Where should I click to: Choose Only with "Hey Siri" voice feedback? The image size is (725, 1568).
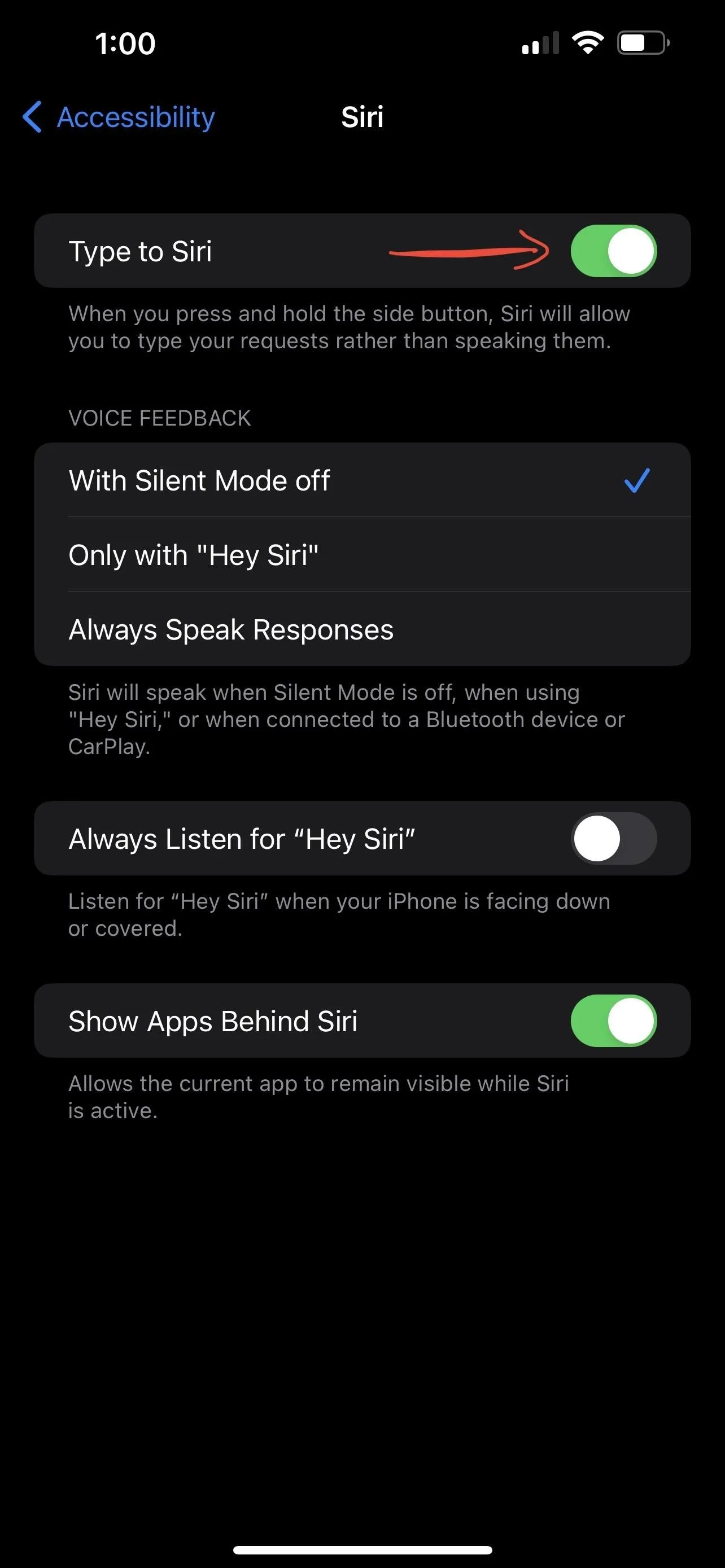(x=362, y=554)
